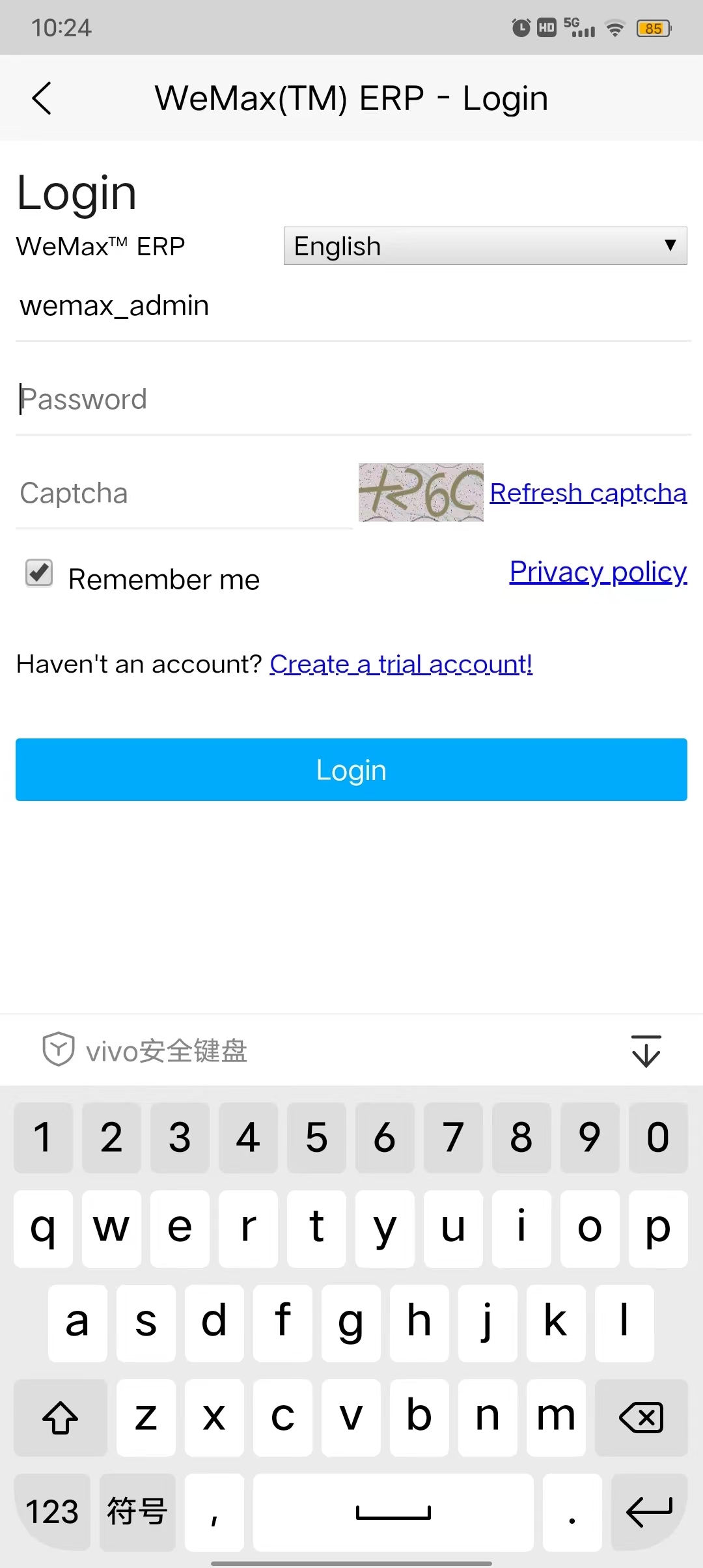703x1568 pixels.
Task: Hide the vivo secure keyboard
Action: (x=646, y=1050)
